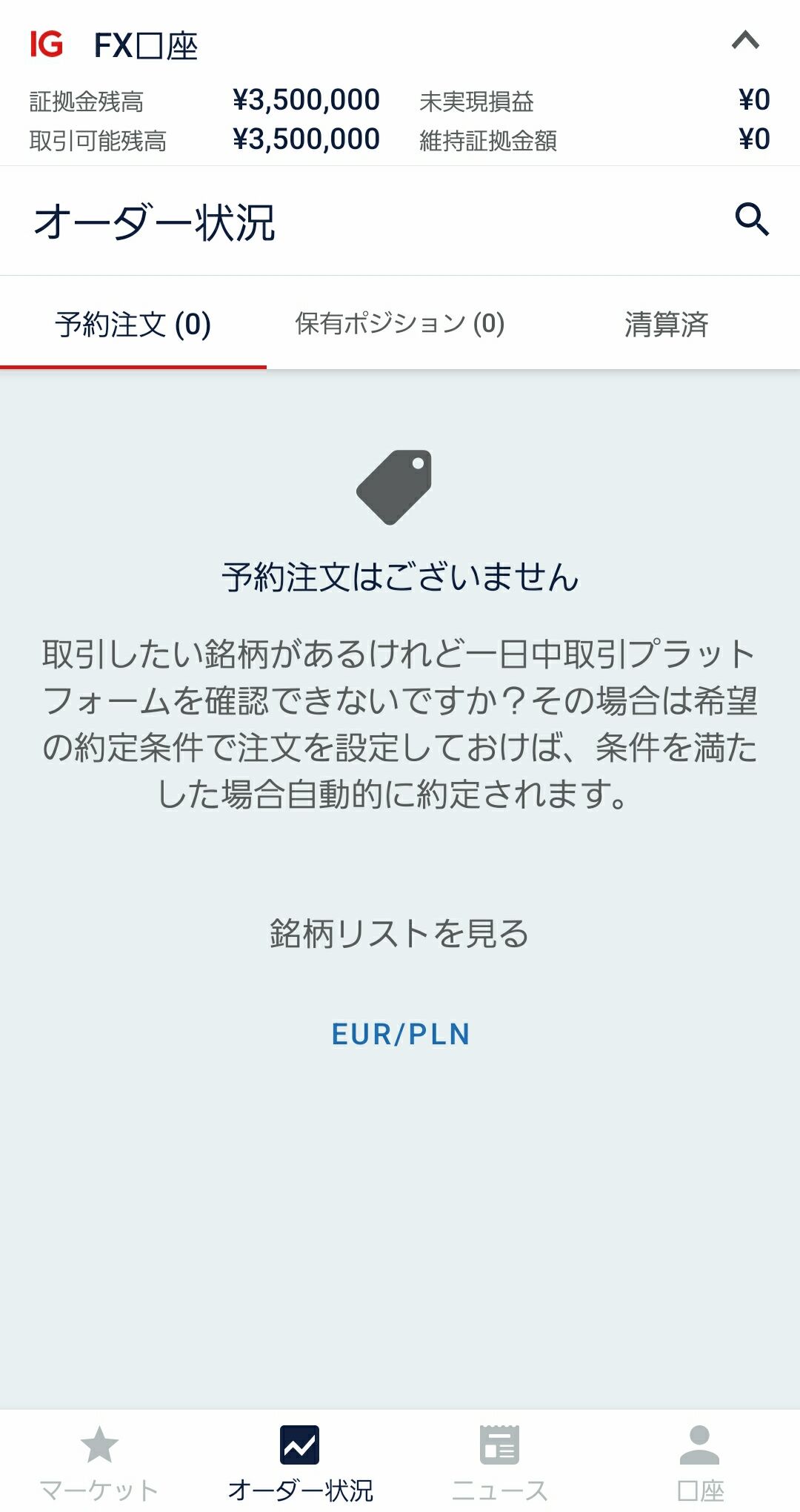This screenshot has height=1512, width=800.
Task: Tap 銘柄リストを見る button
Action: pos(399,933)
